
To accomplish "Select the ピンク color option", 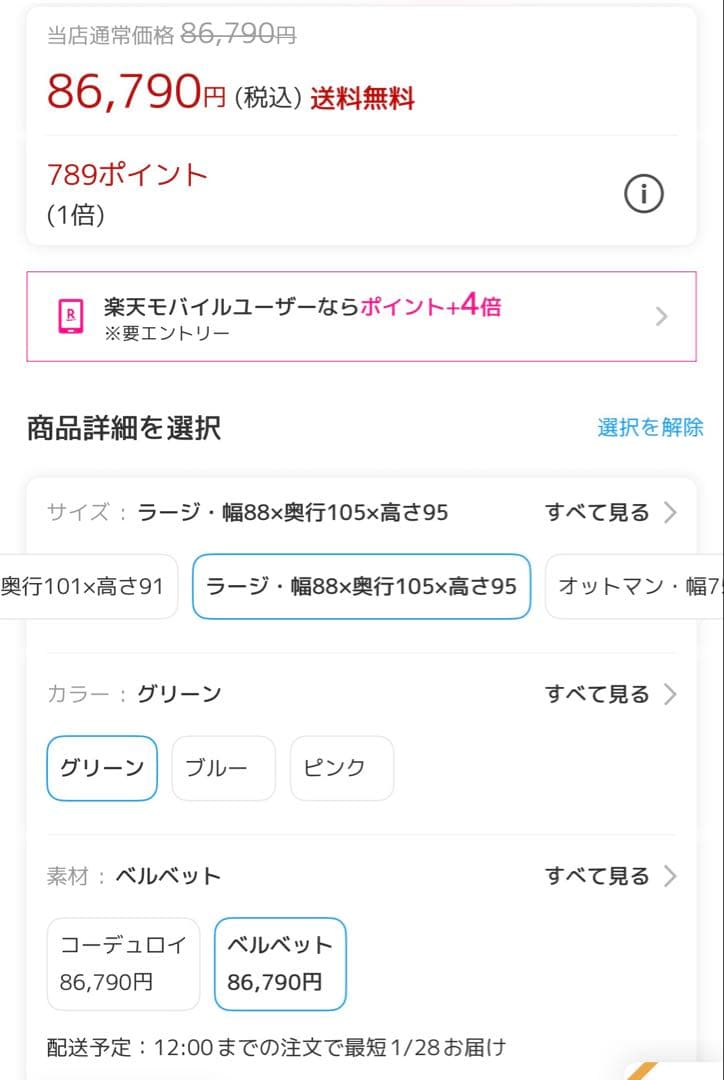I will coord(341,768).
